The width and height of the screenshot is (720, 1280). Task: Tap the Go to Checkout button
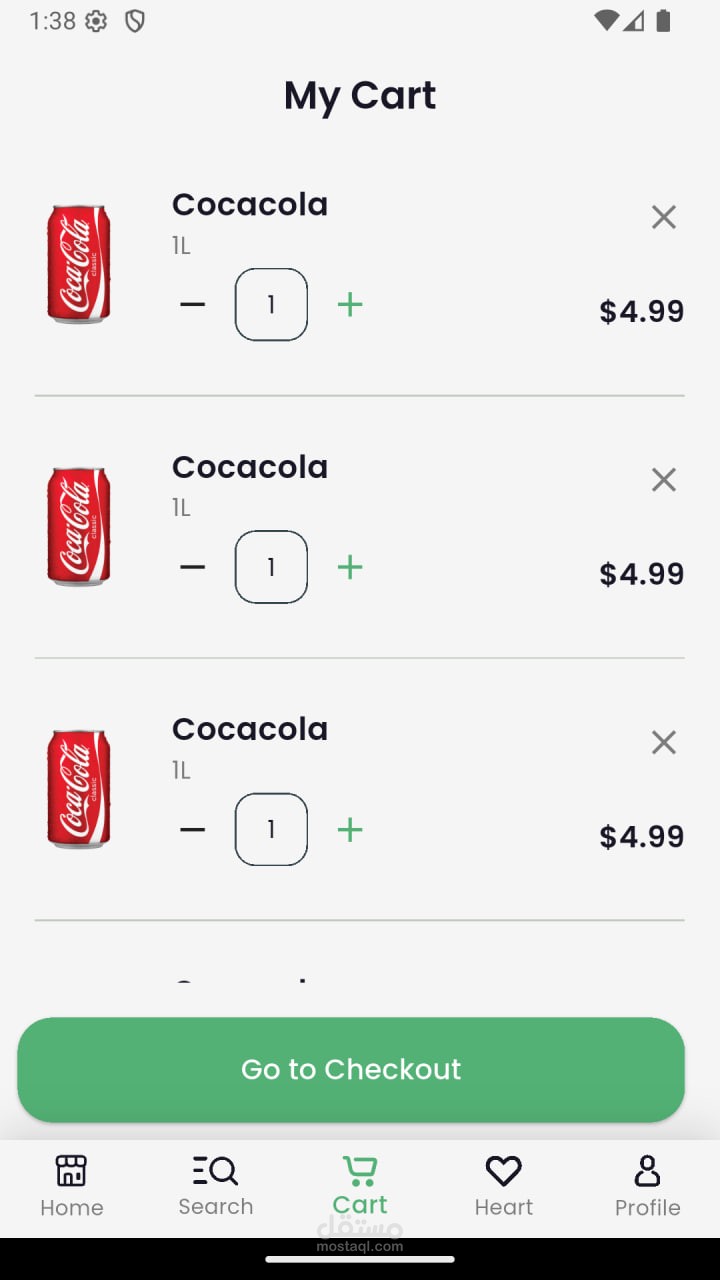(x=351, y=1069)
